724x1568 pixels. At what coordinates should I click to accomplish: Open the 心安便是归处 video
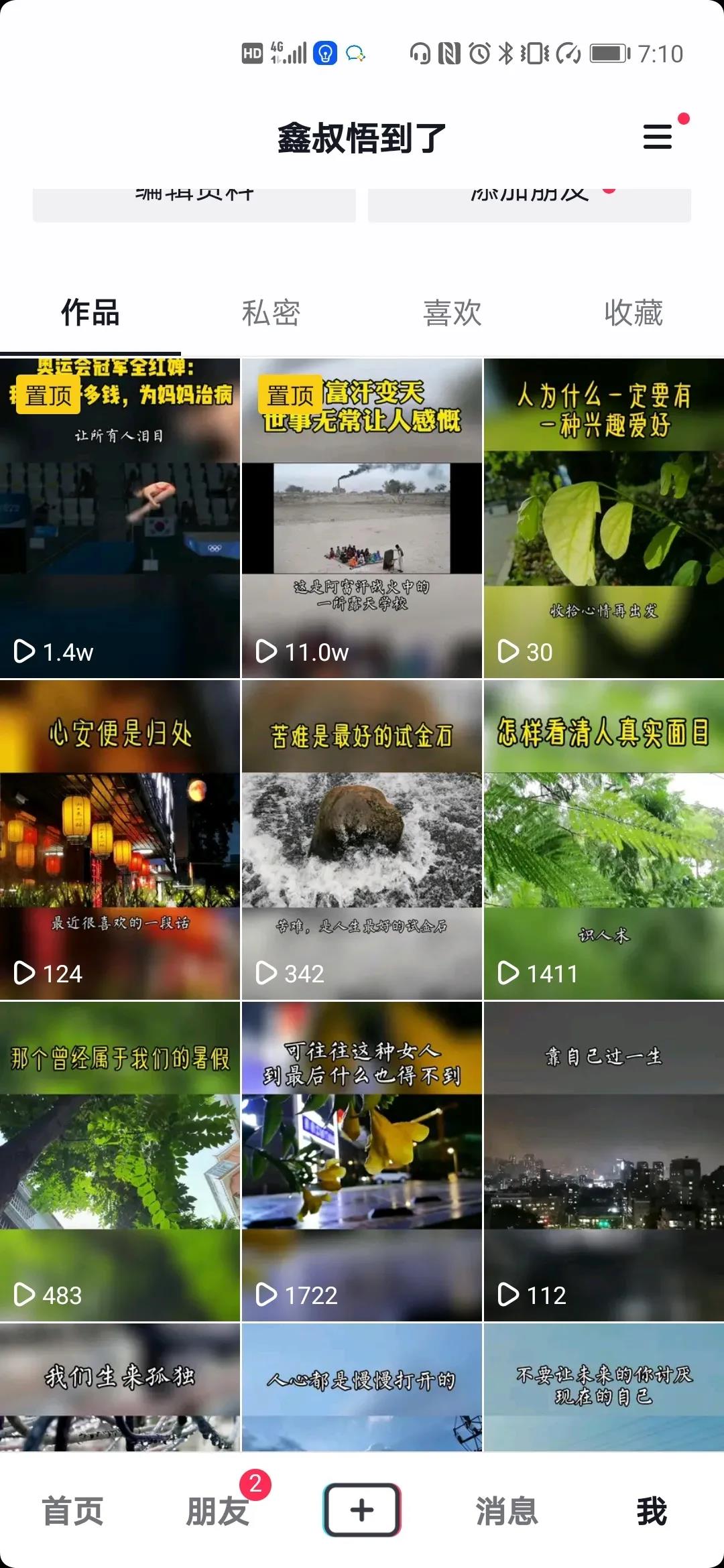tap(120, 840)
